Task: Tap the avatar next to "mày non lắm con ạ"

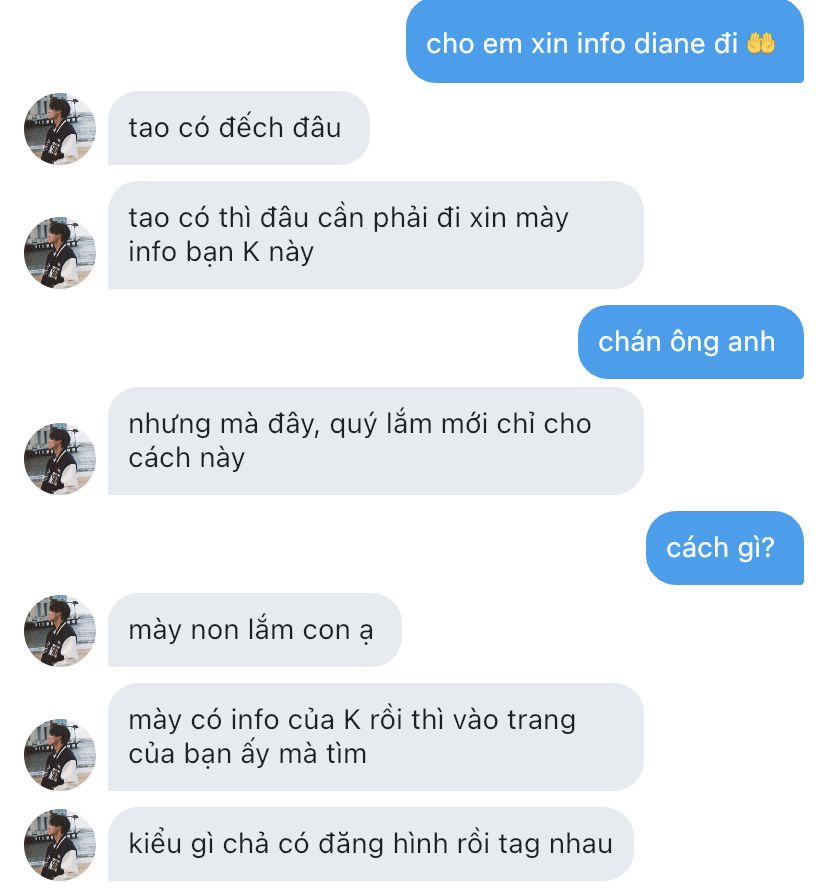Action: pyautogui.click(x=59, y=631)
